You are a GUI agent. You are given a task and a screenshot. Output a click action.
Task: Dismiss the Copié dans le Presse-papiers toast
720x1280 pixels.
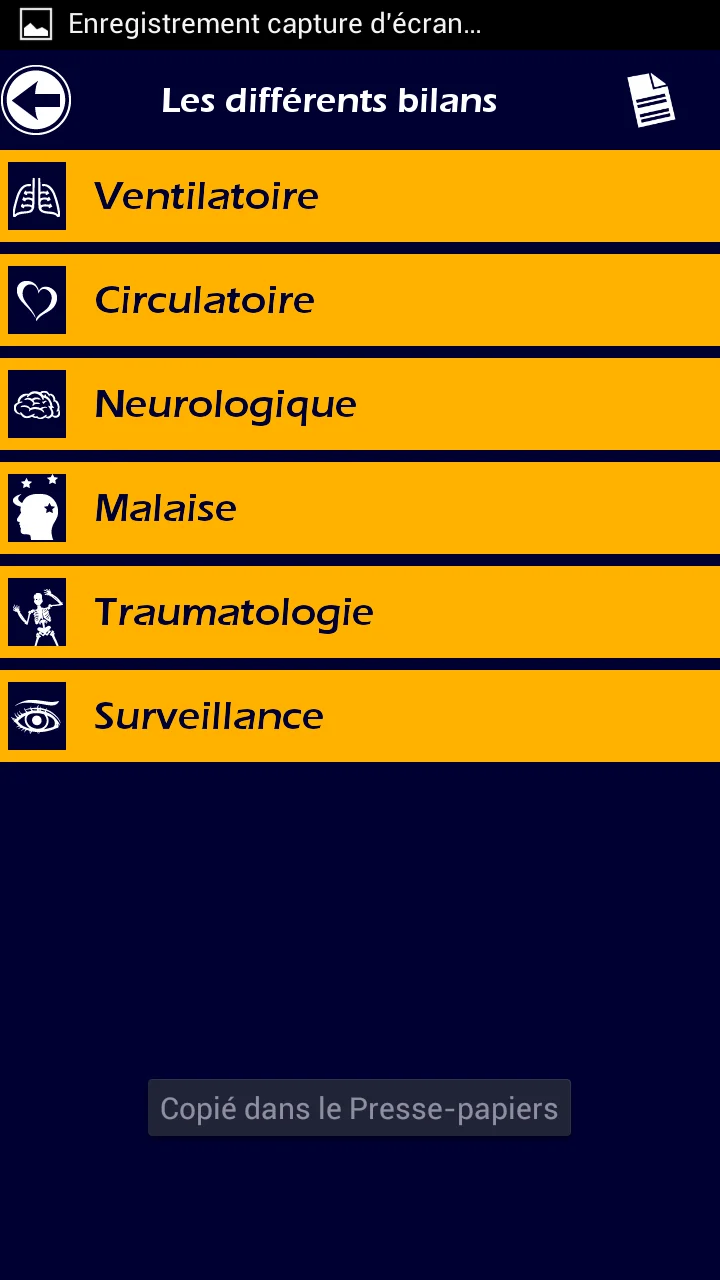359,1107
